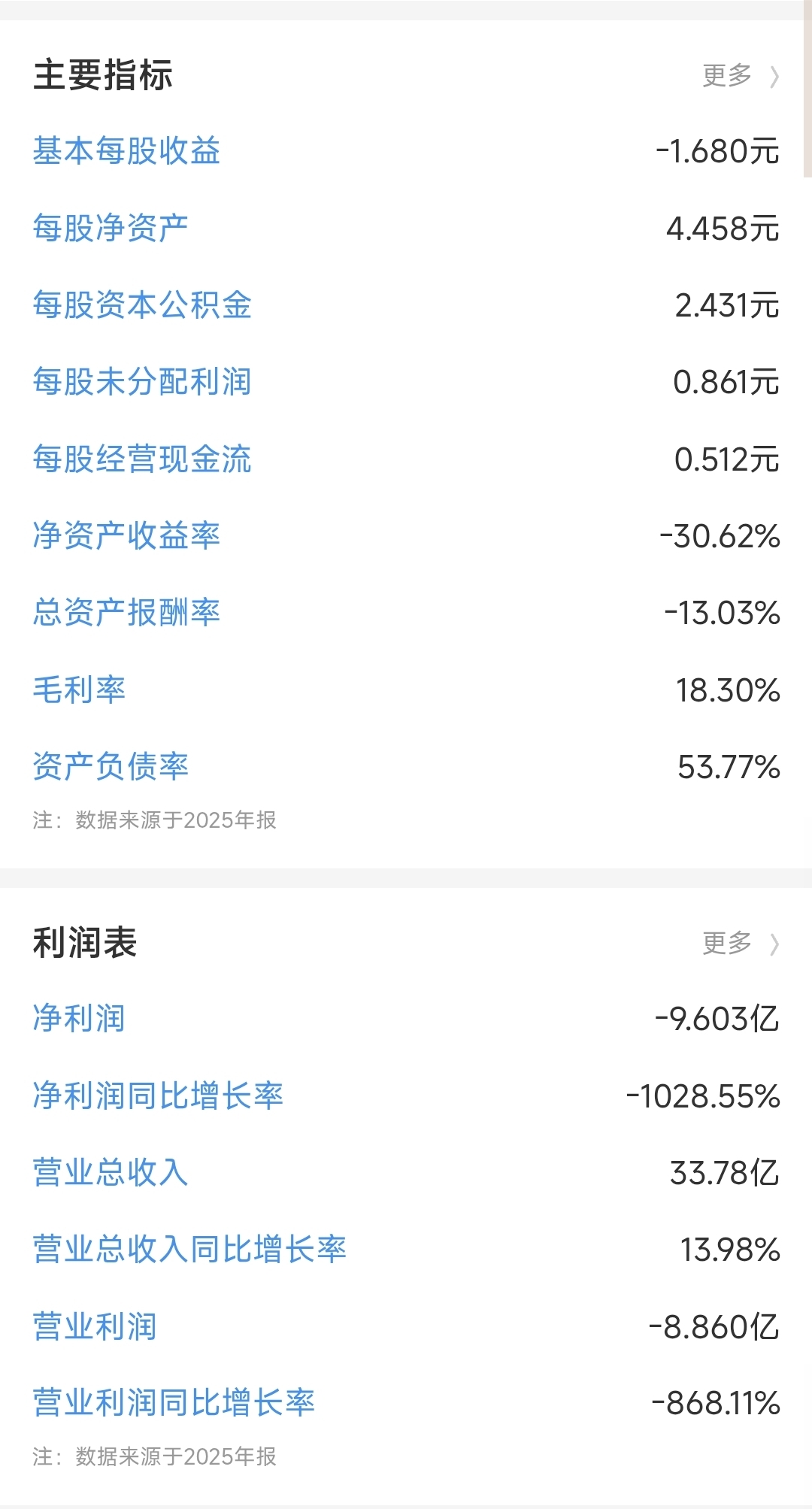812x1509 pixels.
Task: Select 资产负债率
Action: coord(111,767)
